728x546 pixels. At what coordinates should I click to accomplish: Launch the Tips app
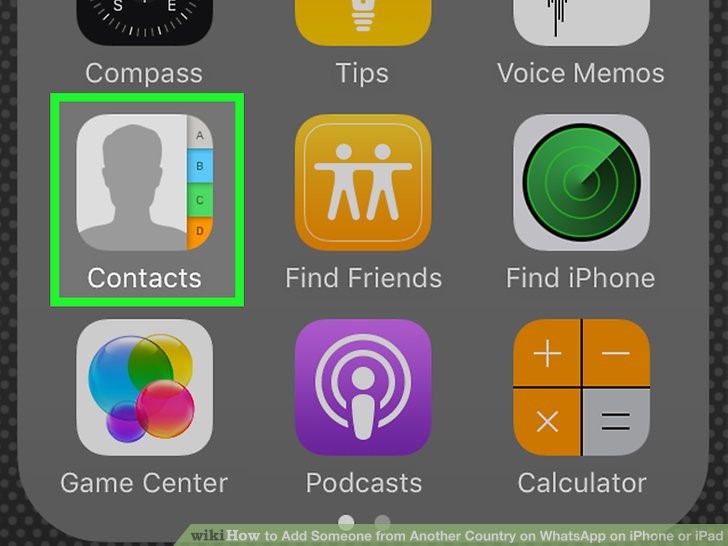coord(363,22)
